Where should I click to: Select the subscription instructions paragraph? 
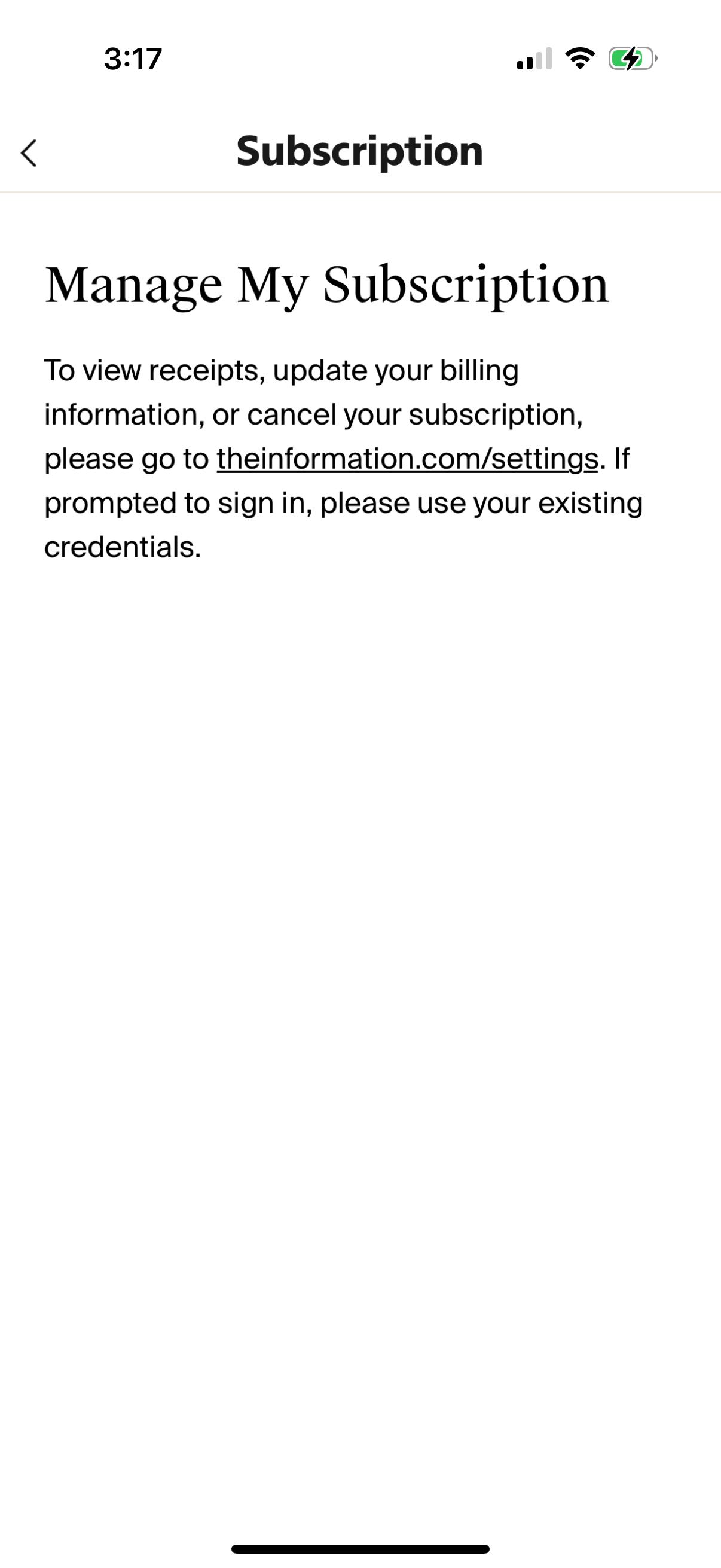[x=344, y=456]
